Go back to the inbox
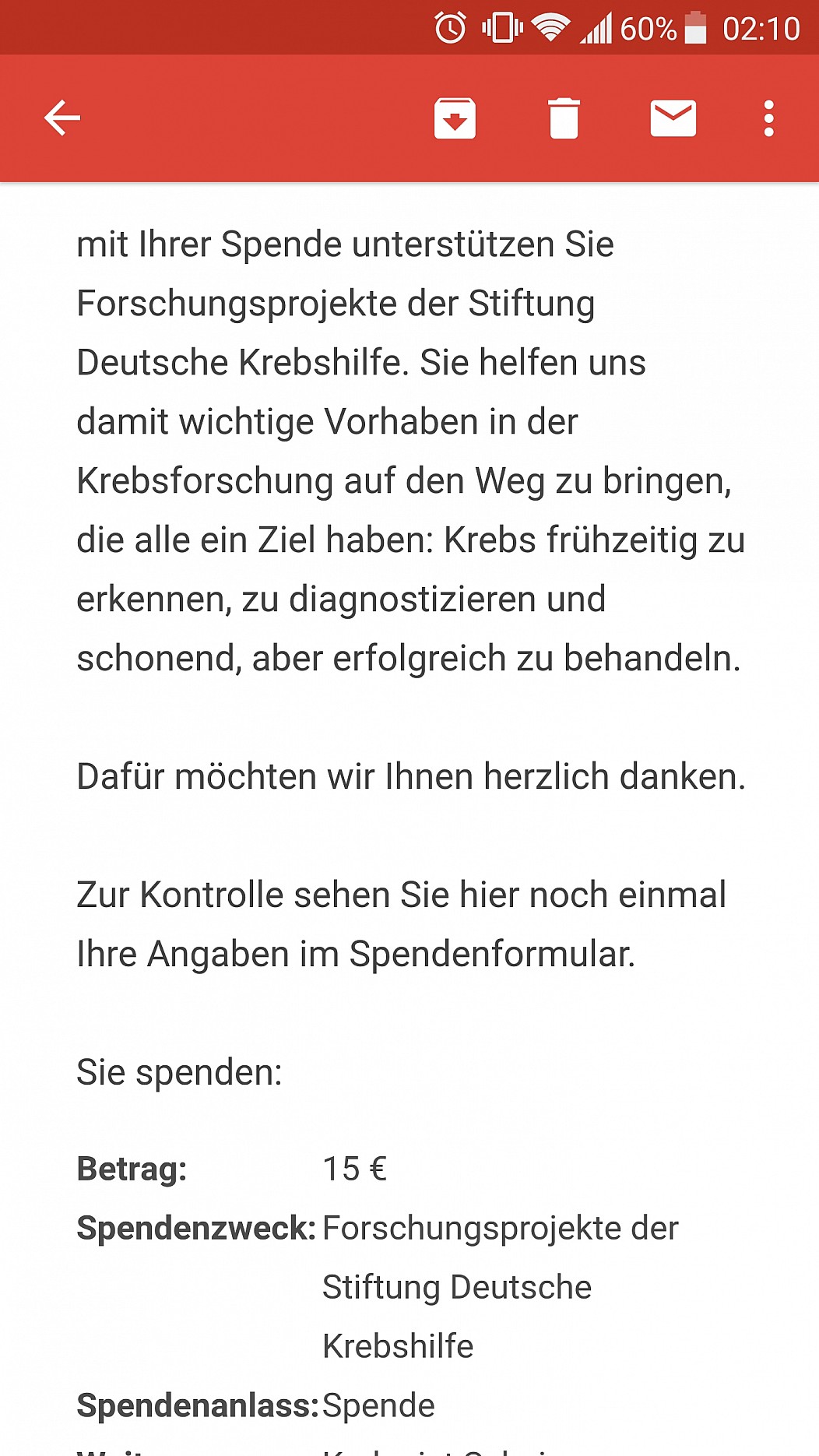Viewport: 819px width, 1456px height. (62, 118)
